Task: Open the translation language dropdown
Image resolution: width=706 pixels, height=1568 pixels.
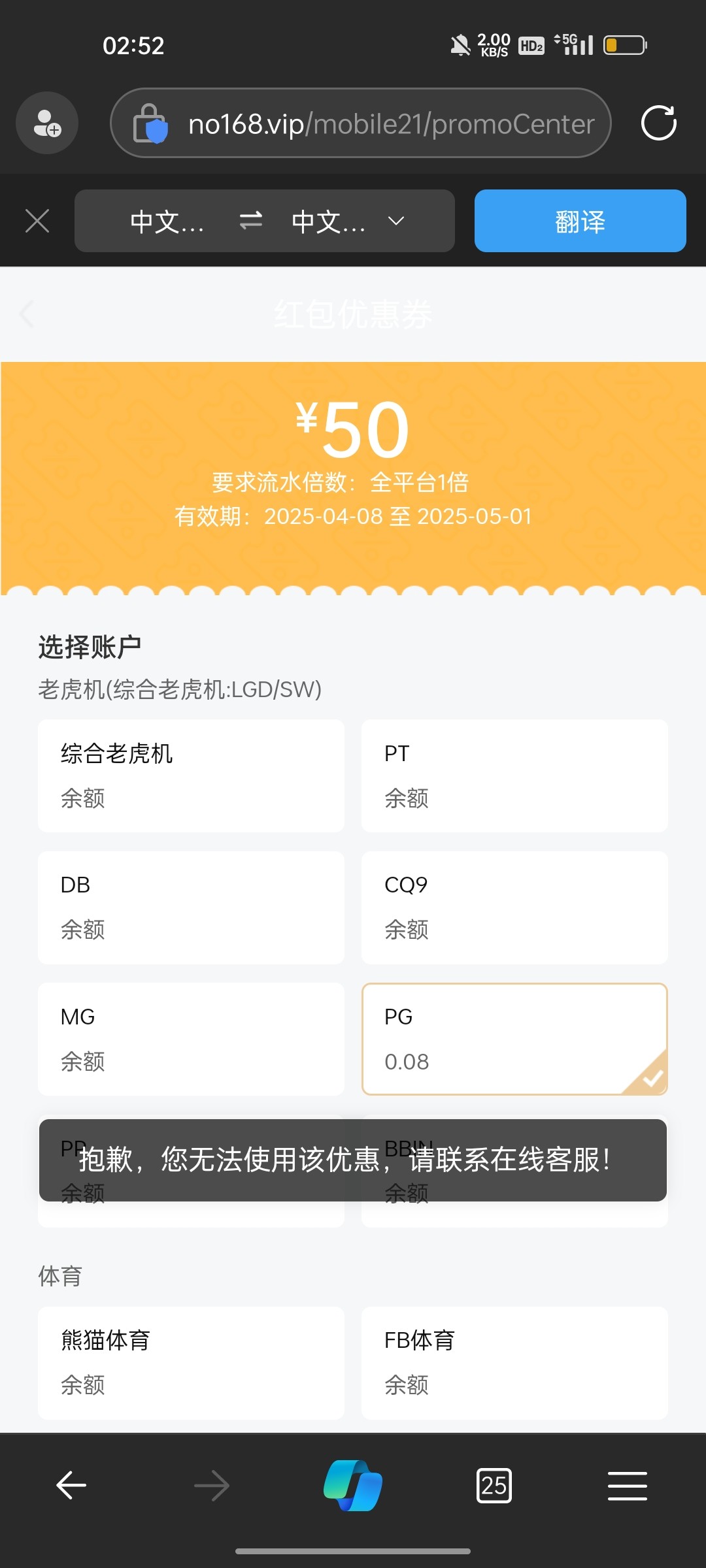Action: (395, 221)
